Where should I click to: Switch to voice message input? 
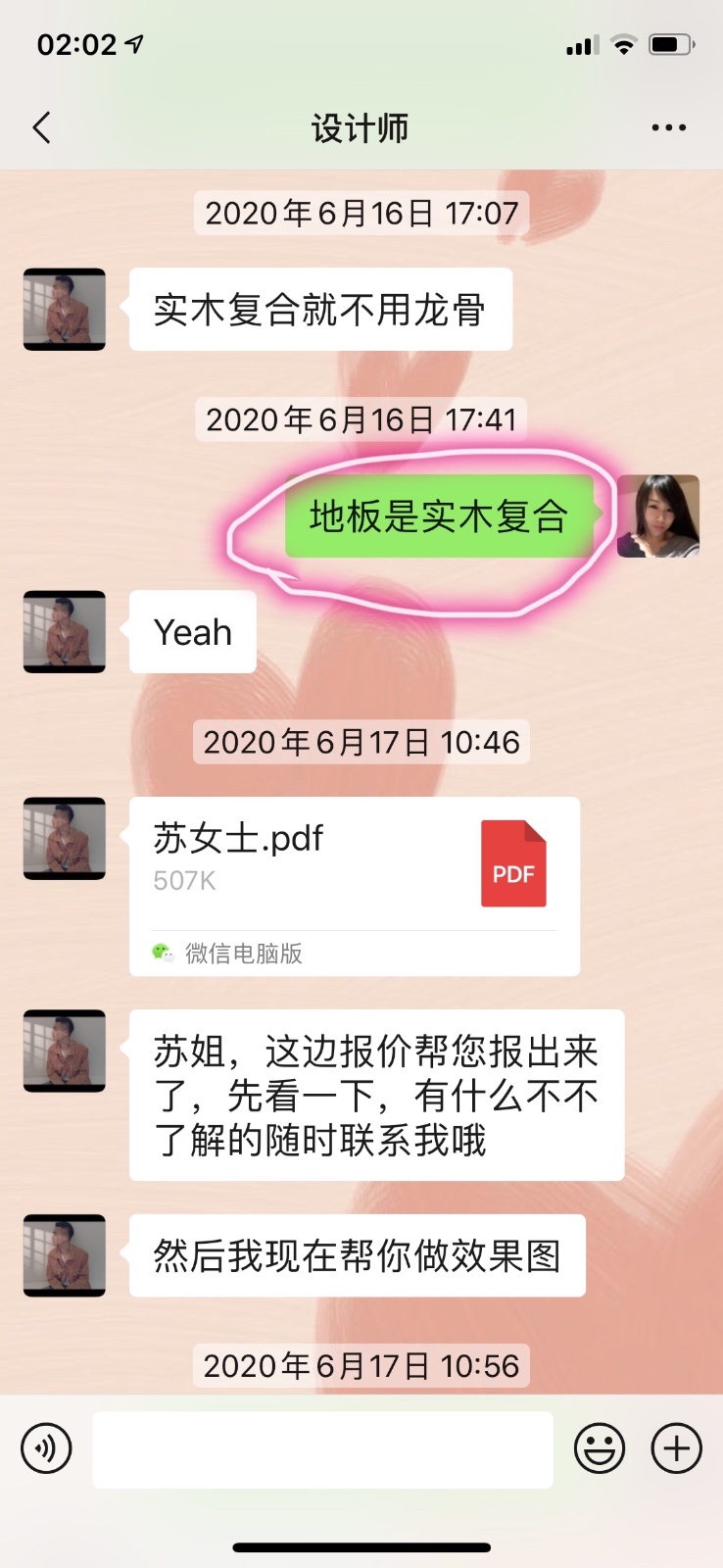click(46, 1447)
